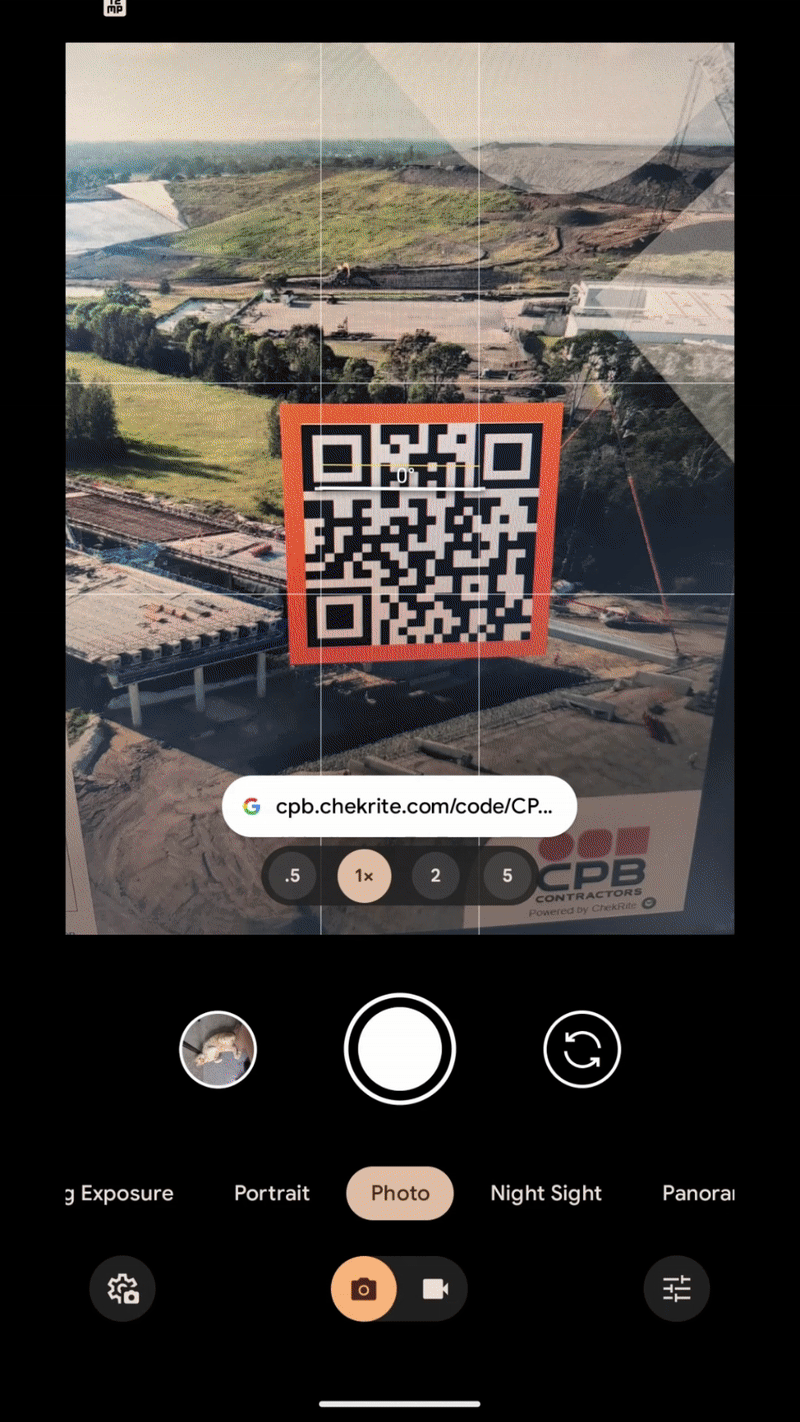Open the scanned cpb.chekrite.com link
This screenshot has height=1422, width=800.
click(x=399, y=806)
